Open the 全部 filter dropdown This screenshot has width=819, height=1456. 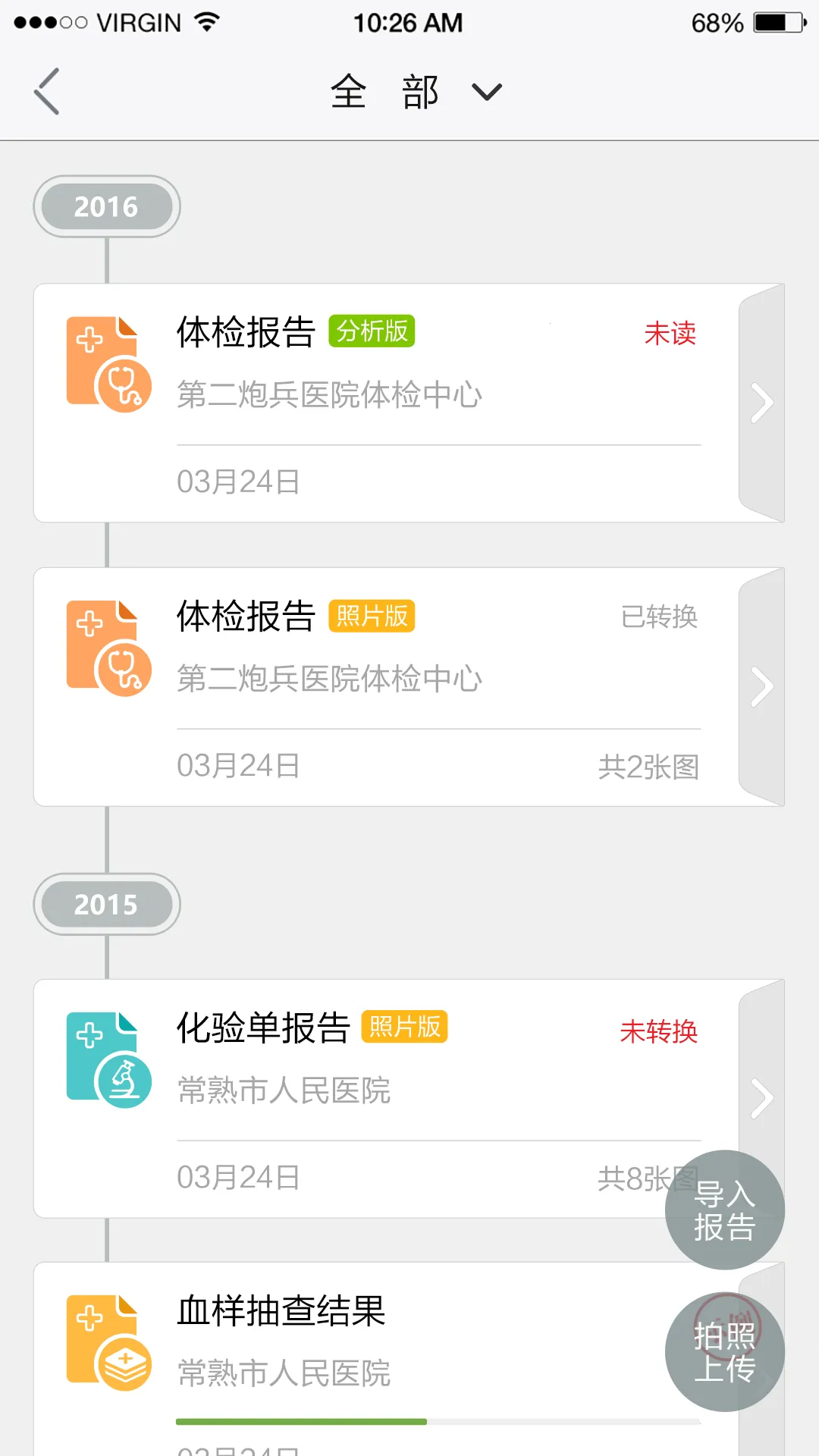pos(417,89)
